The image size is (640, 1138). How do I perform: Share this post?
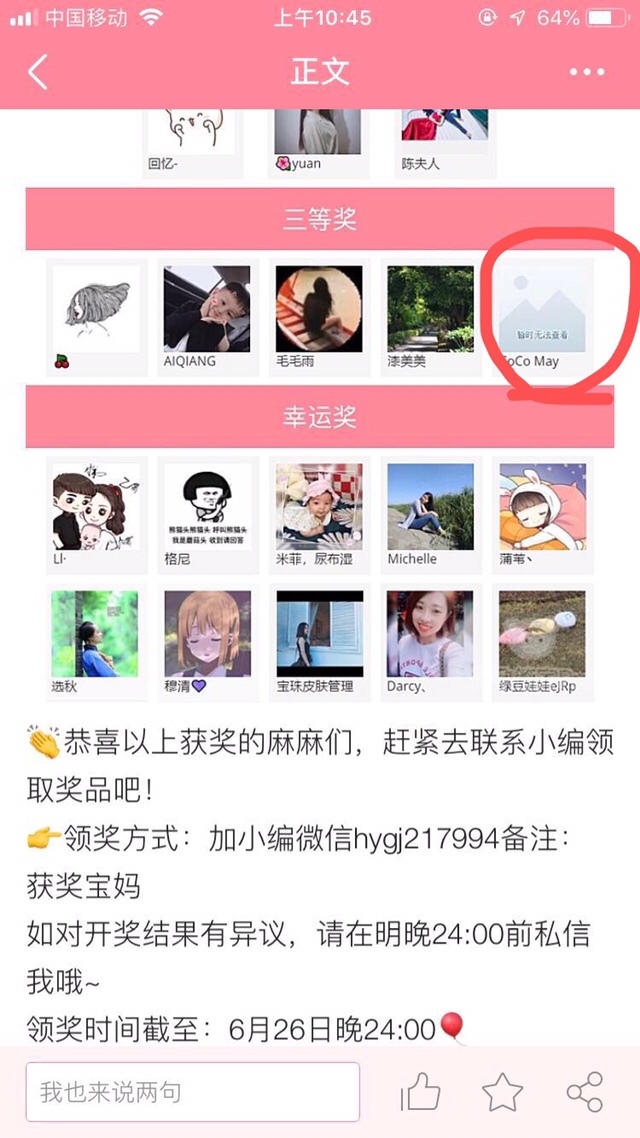pos(585,1092)
